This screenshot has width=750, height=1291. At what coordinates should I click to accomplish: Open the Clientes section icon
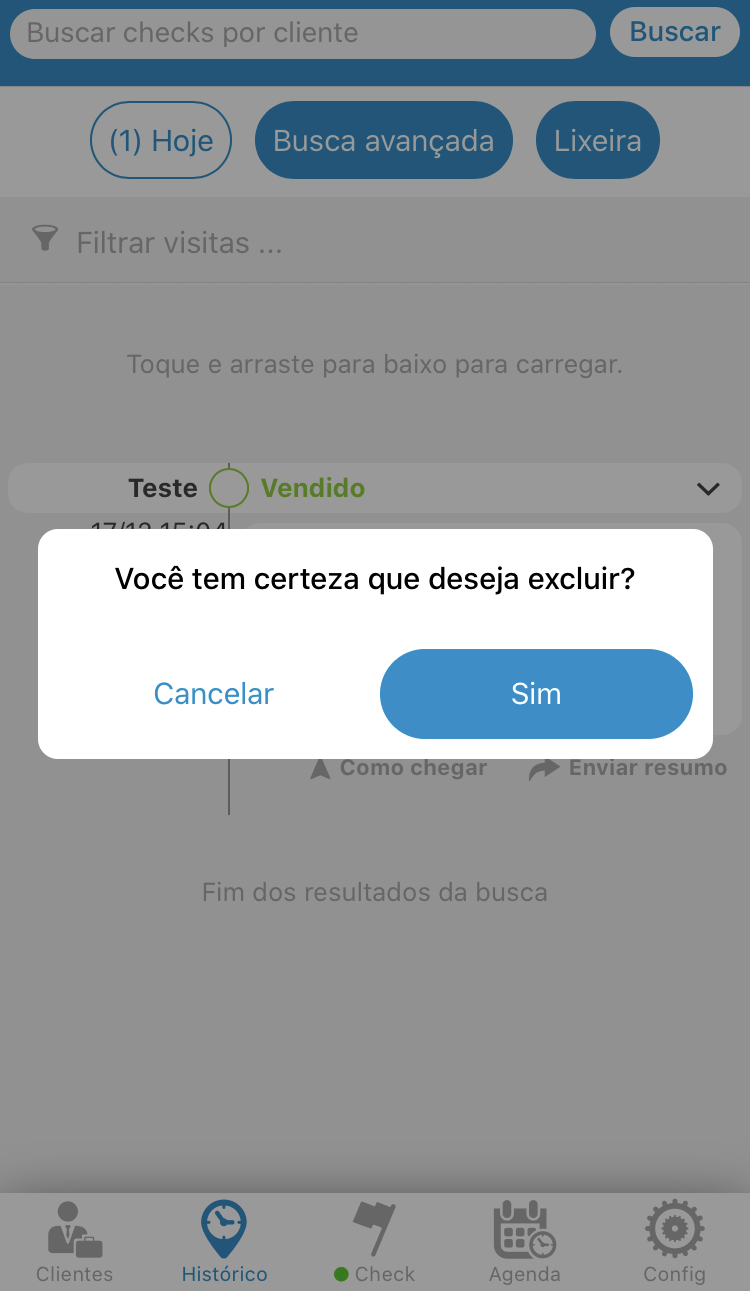tap(74, 1231)
